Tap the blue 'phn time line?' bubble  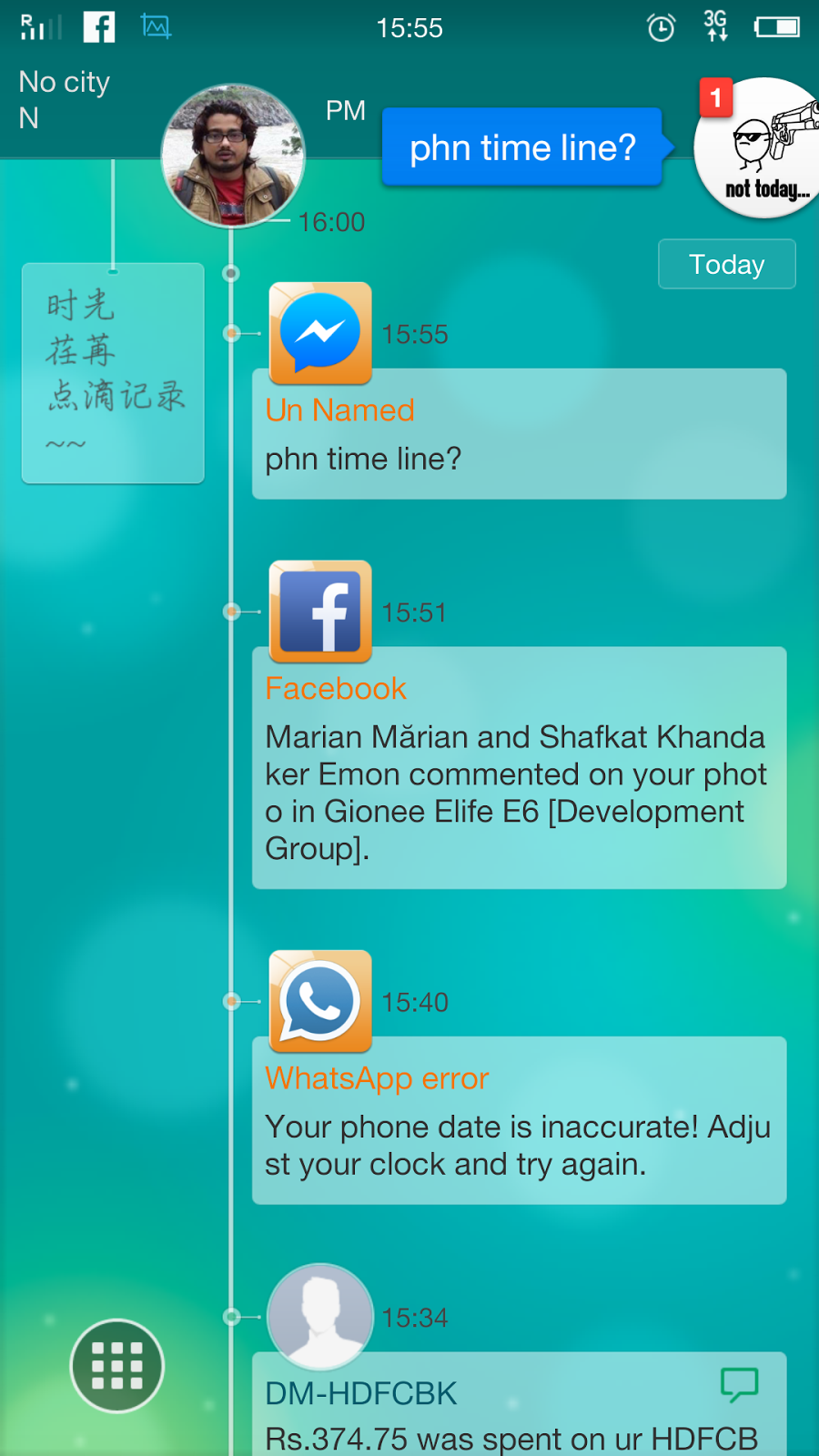(x=522, y=147)
